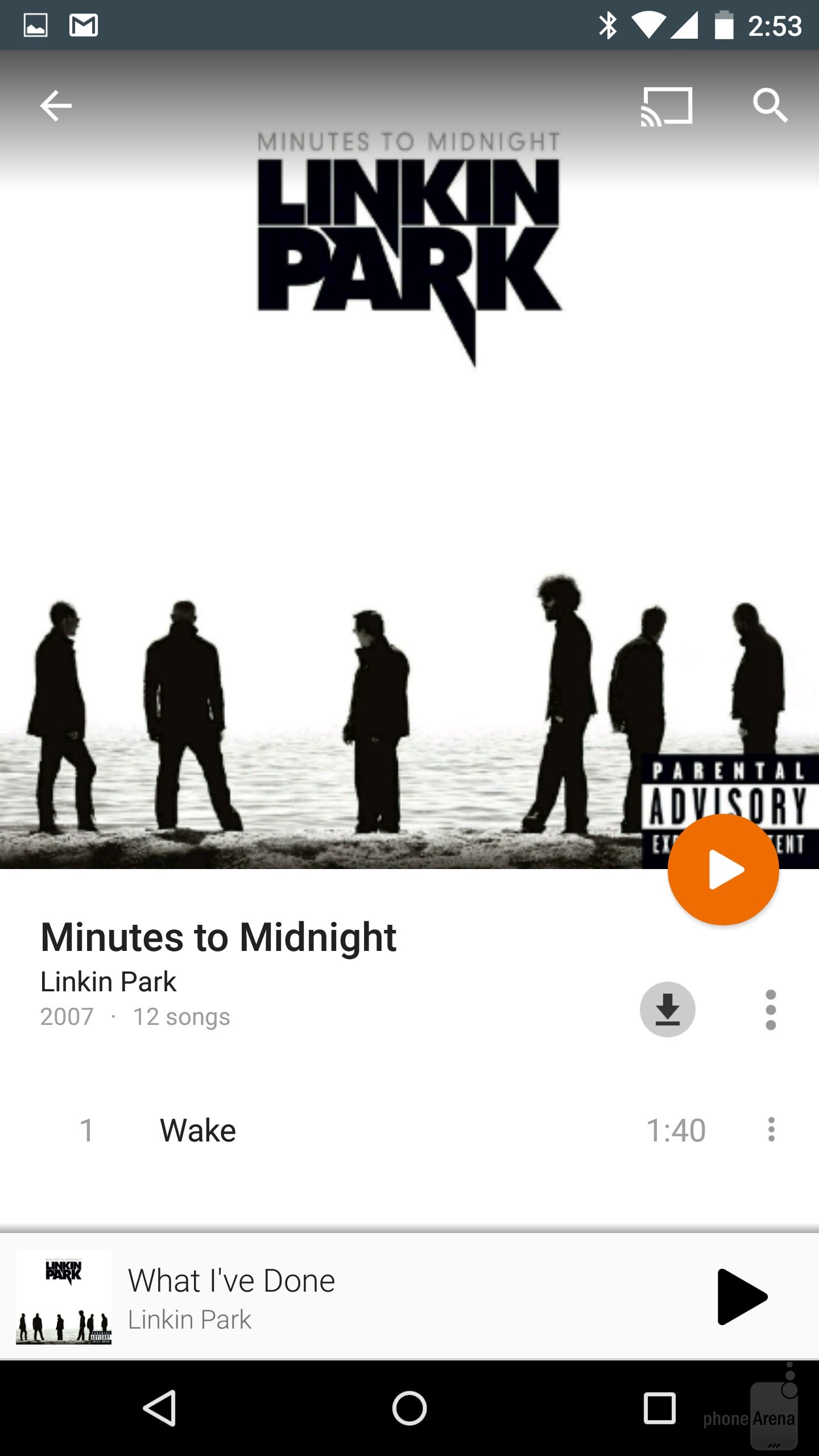This screenshot has width=819, height=1456.
Task: Resume What I've Done in mini player
Action: [742, 1297]
